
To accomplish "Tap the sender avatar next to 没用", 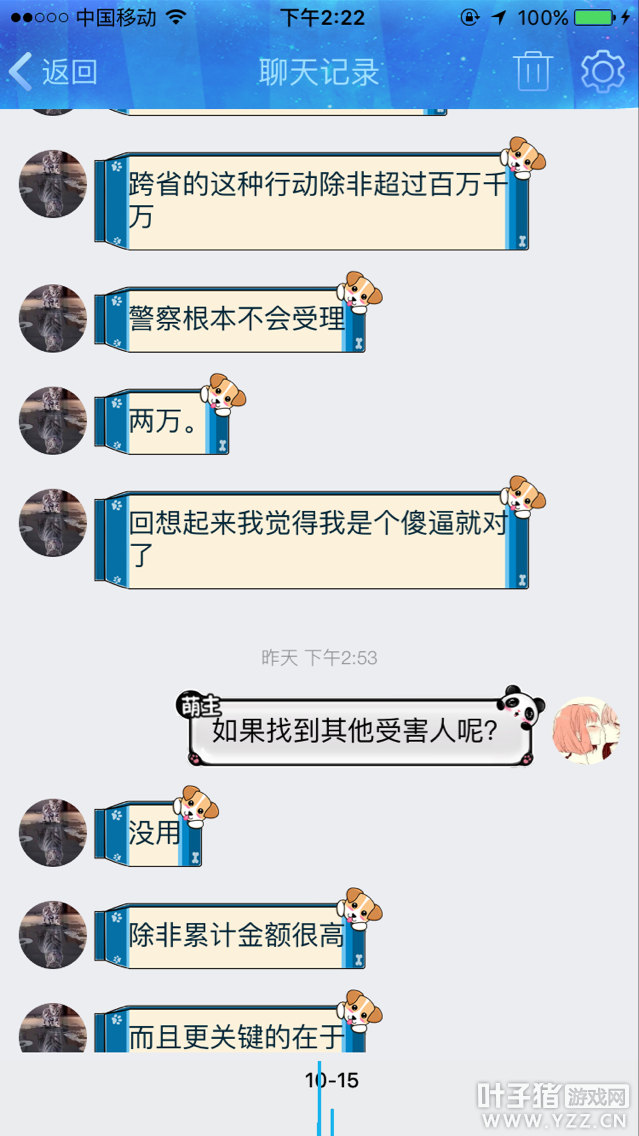I will (53, 833).
